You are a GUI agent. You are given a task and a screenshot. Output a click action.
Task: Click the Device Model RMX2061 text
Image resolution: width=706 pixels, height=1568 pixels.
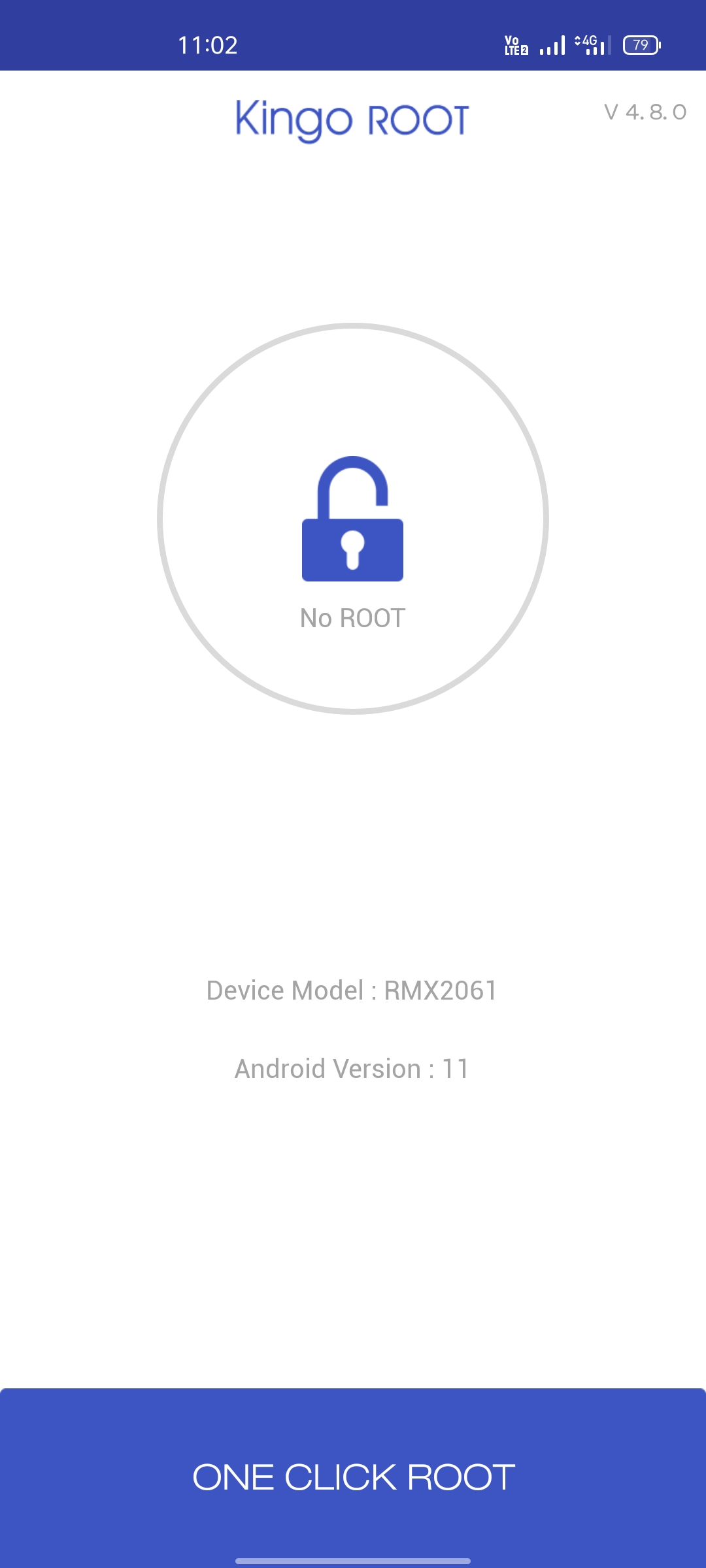click(352, 990)
